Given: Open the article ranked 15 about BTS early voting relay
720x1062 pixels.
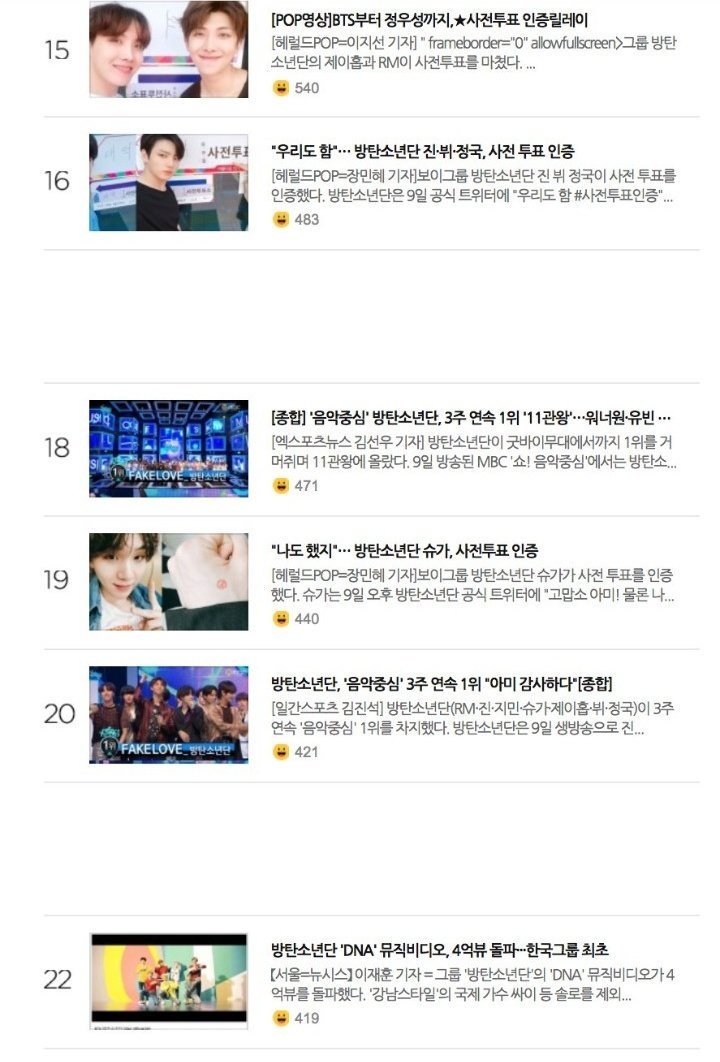Looking at the screenshot, I should (430, 20).
